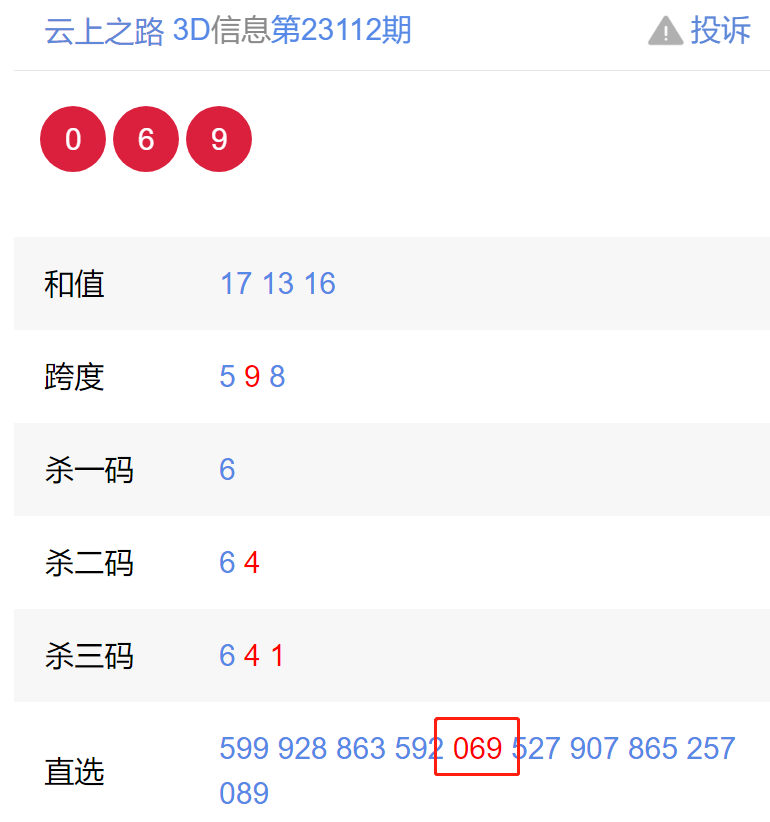Tap the 投诉 complaint button

tap(700, 31)
